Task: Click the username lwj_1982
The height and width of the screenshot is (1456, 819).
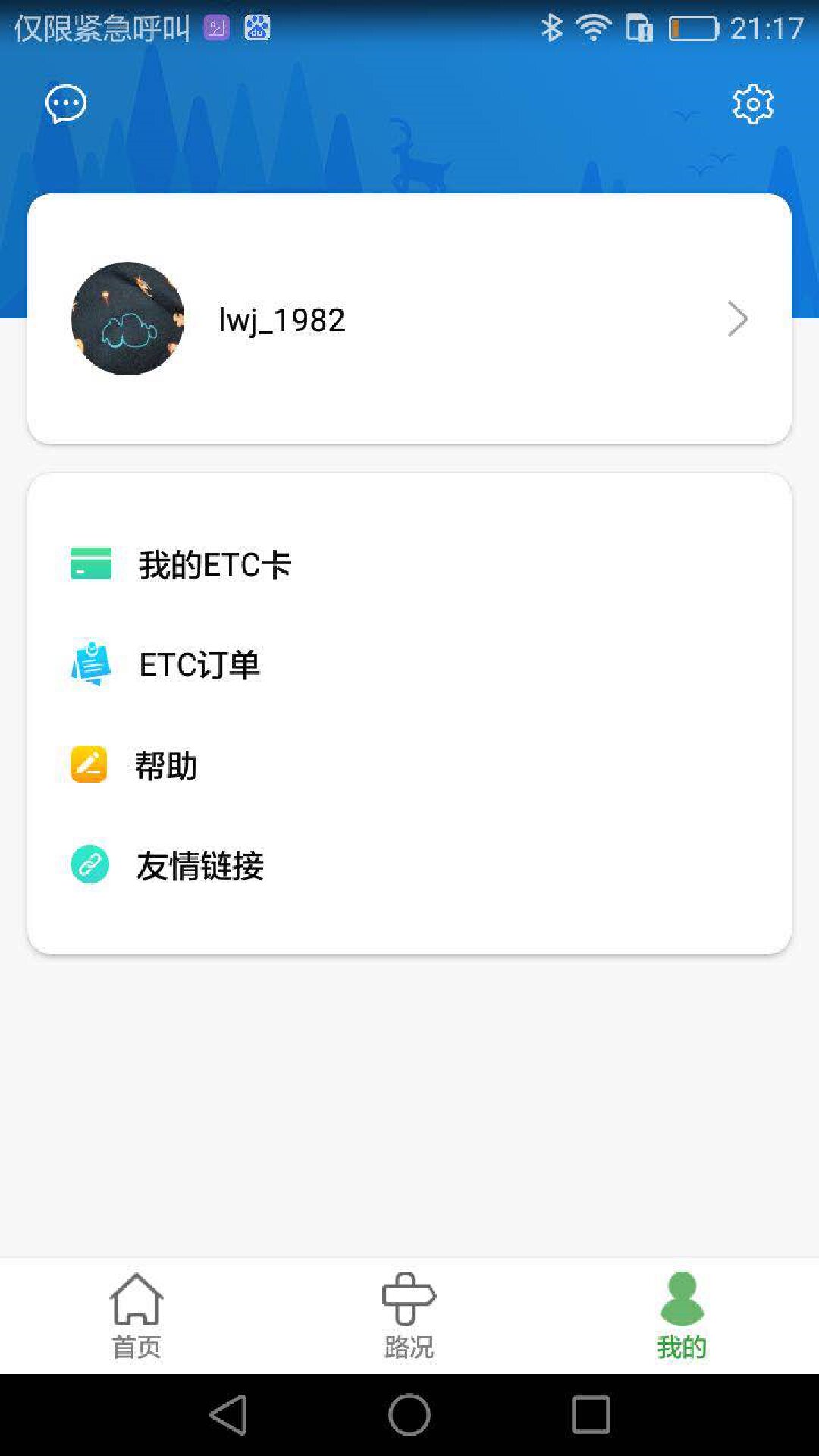Action: coord(279,318)
